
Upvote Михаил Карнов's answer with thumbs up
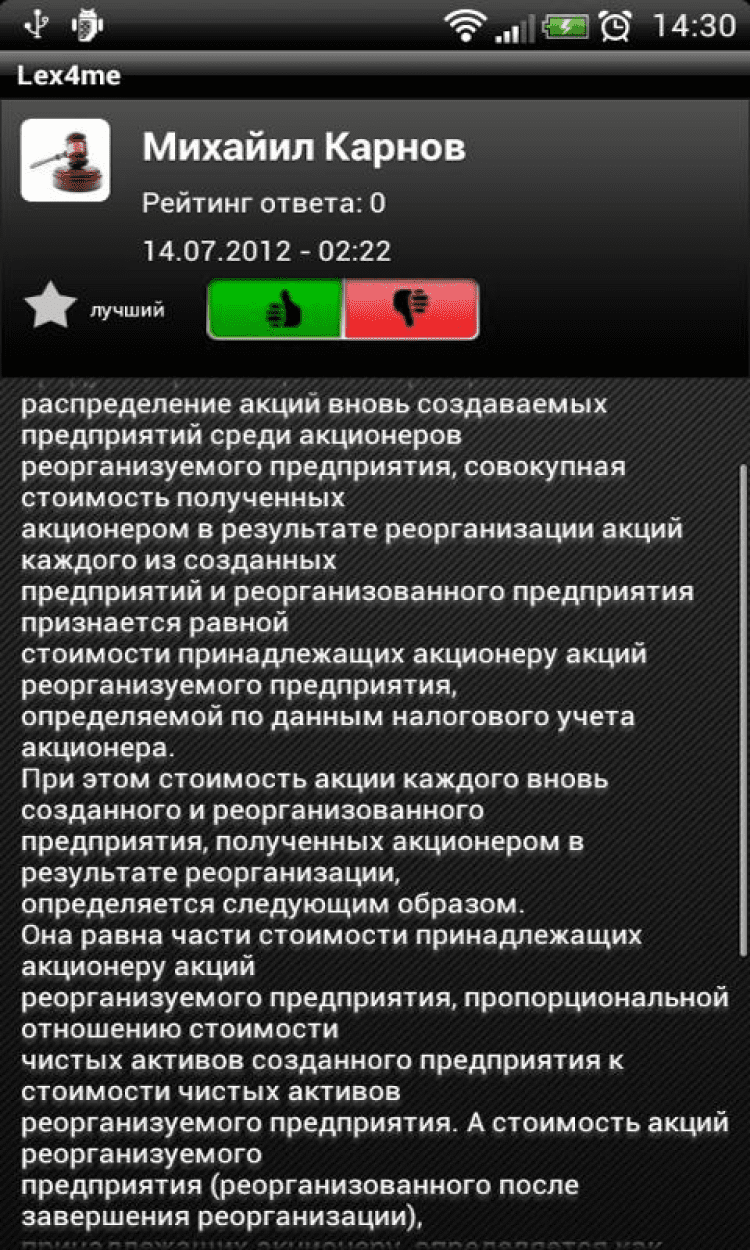pos(276,309)
